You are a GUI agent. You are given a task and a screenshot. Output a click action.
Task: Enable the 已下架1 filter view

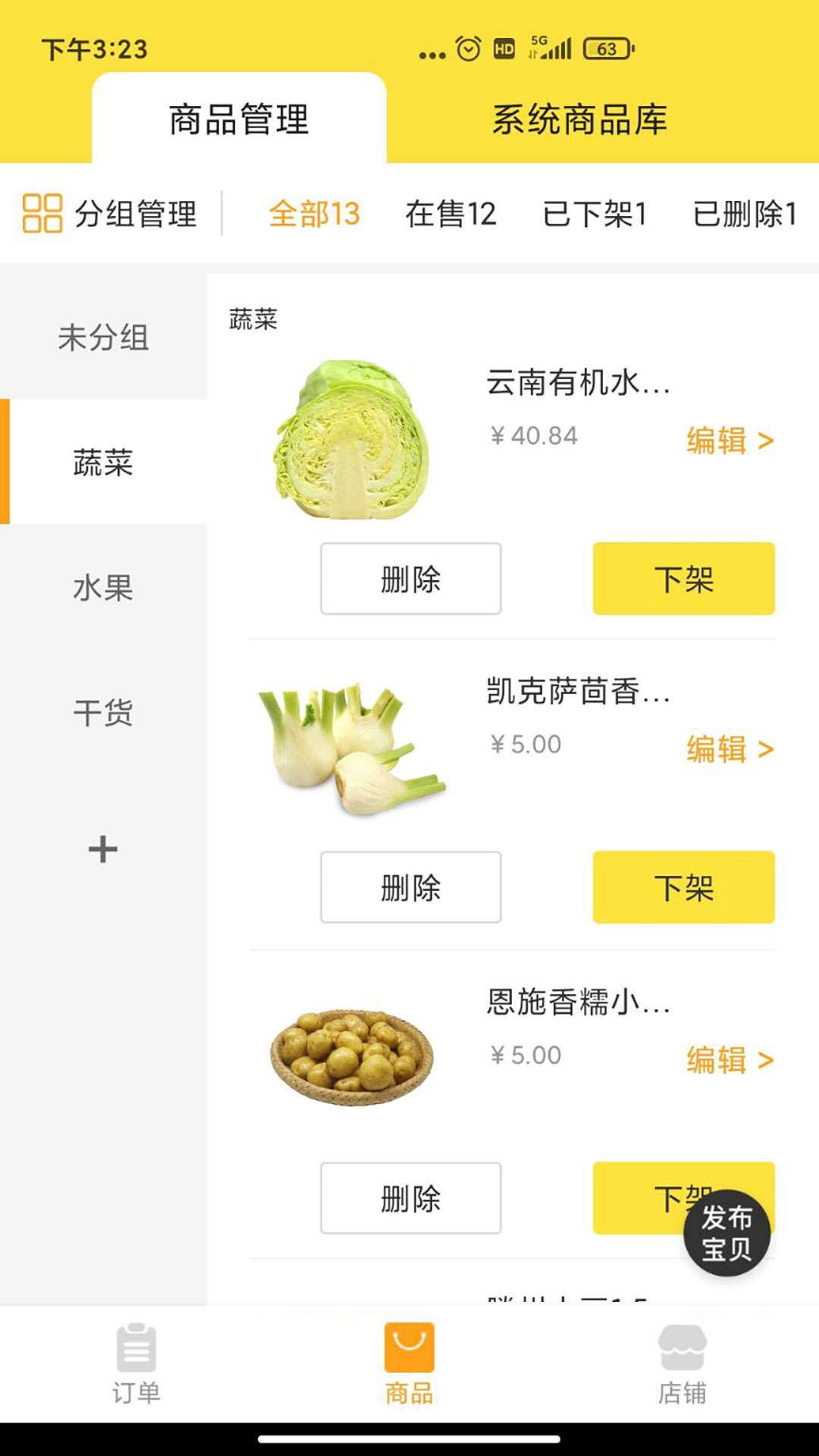click(x=595, y=215)
